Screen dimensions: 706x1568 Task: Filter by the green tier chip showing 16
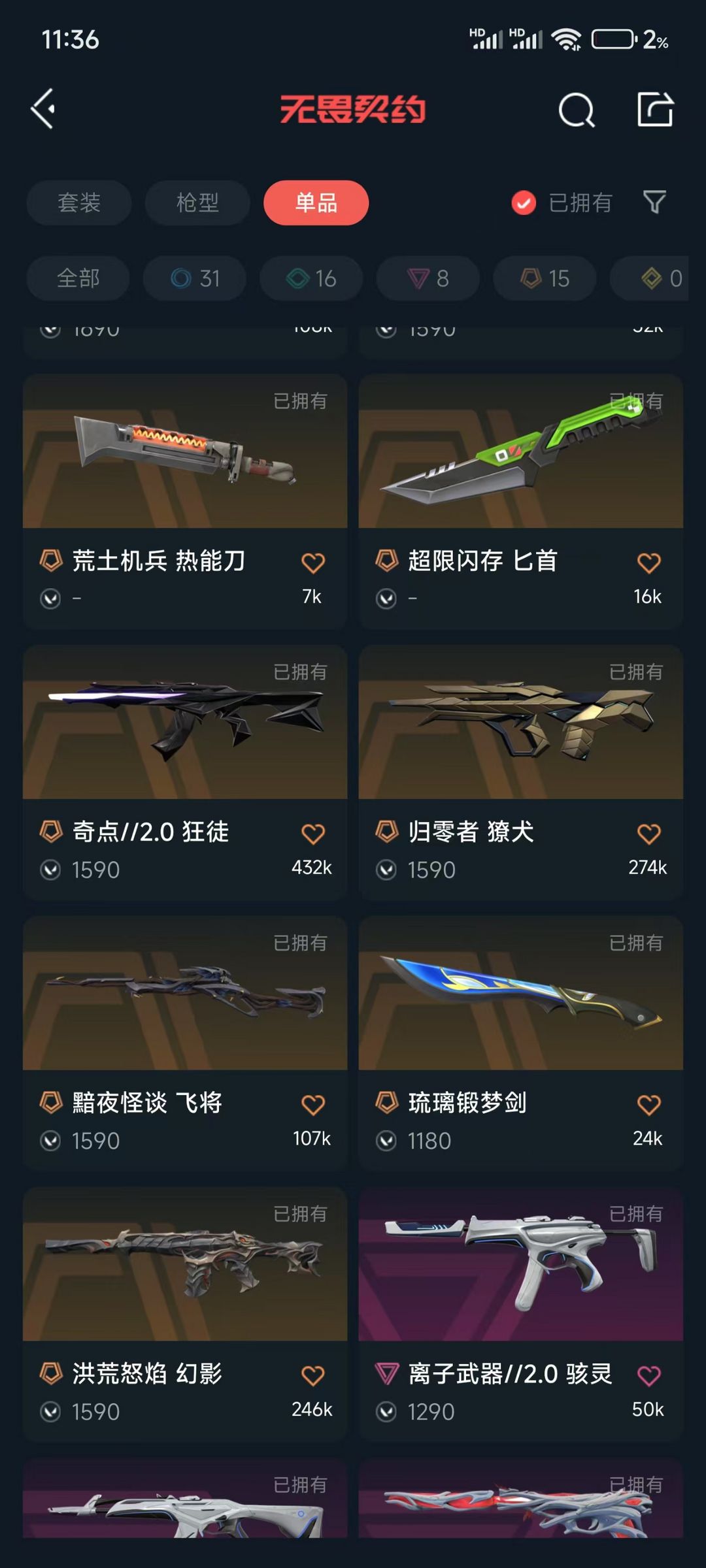pyautogui.click(x=311, y=278)
